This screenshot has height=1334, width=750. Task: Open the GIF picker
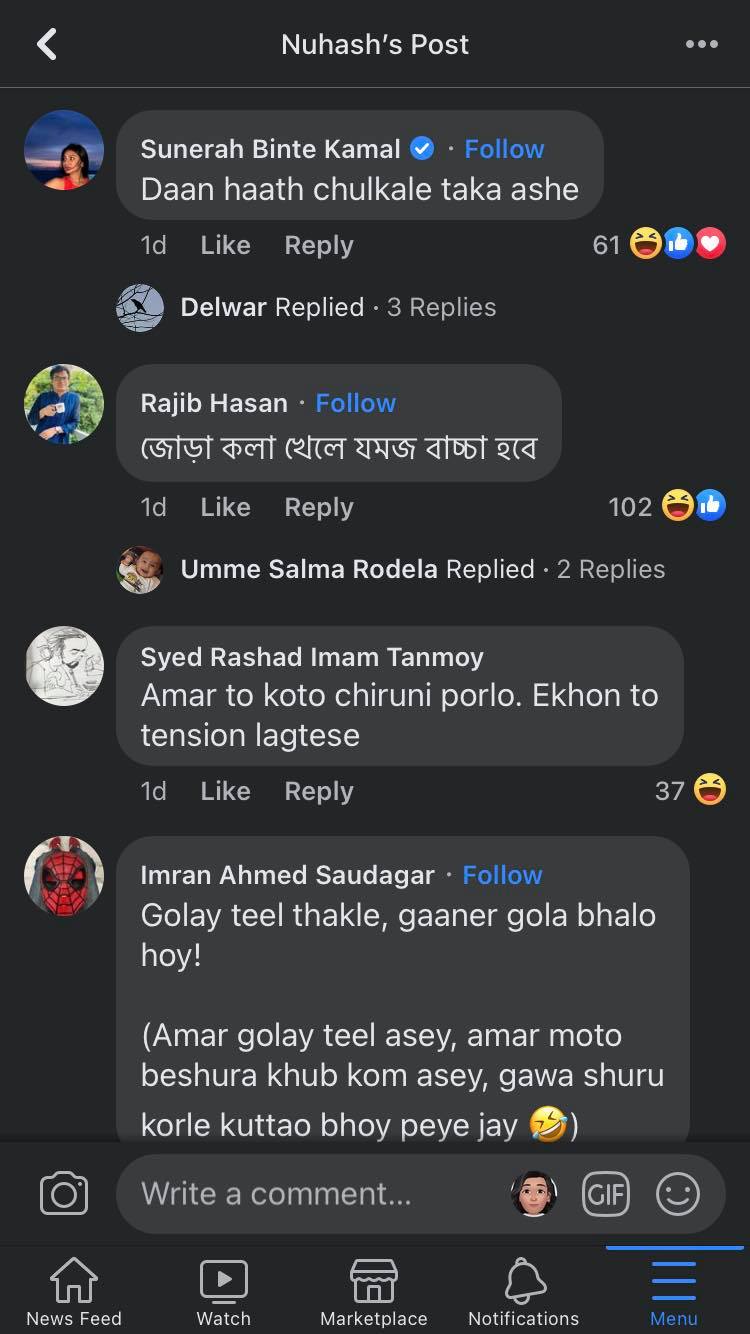click(606, 1194)
